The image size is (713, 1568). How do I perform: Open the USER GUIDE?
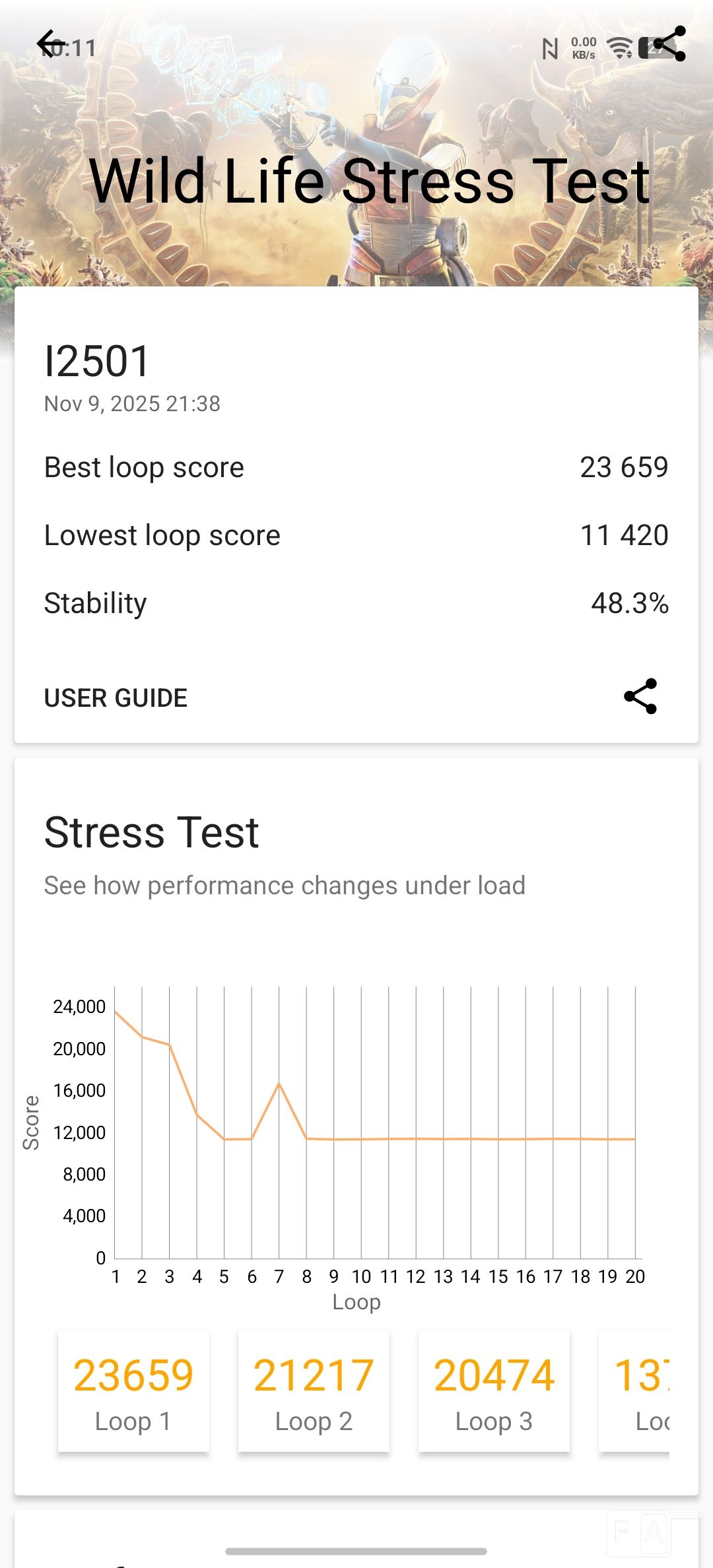tap(116, 698)
